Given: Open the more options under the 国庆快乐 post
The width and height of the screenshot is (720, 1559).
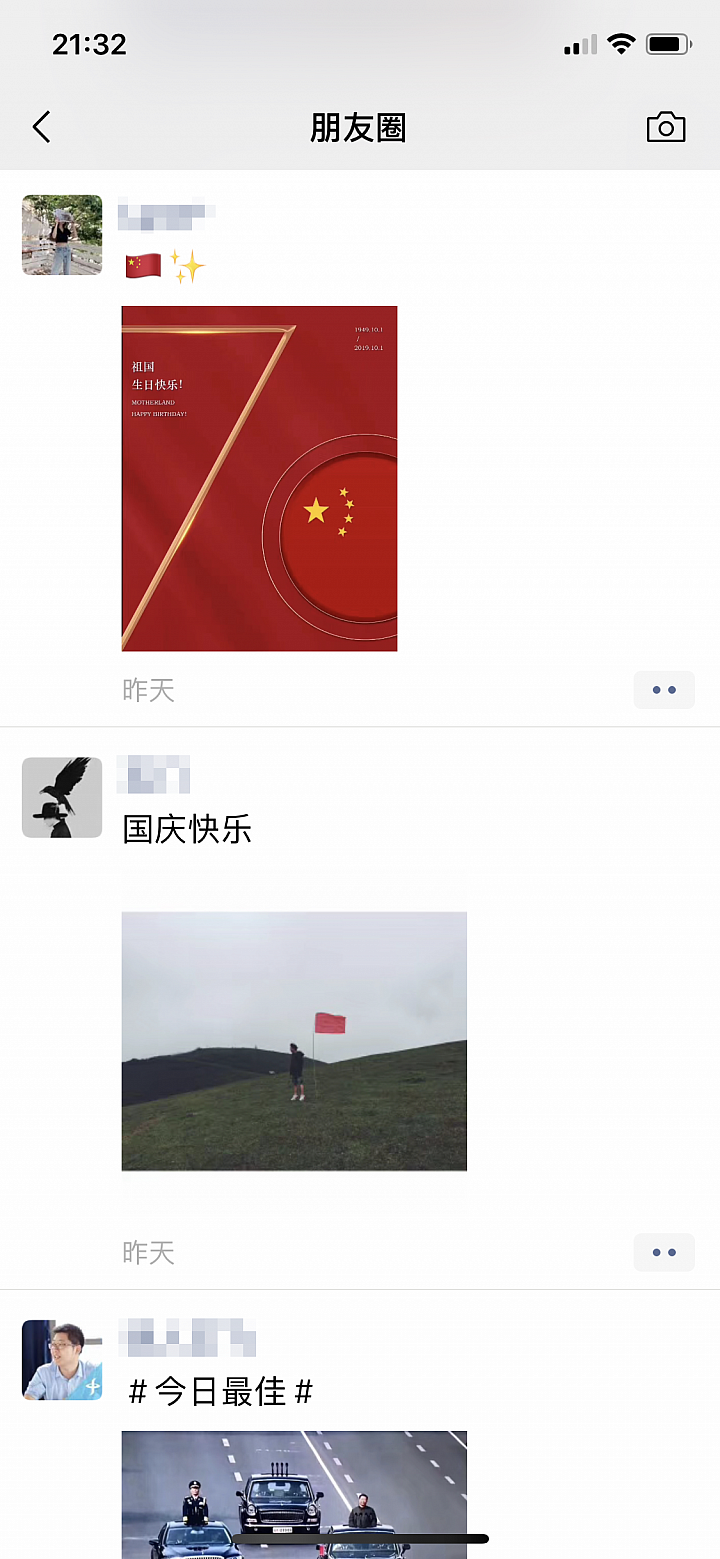Looking at the screenshot, I should coord(664,1252).
